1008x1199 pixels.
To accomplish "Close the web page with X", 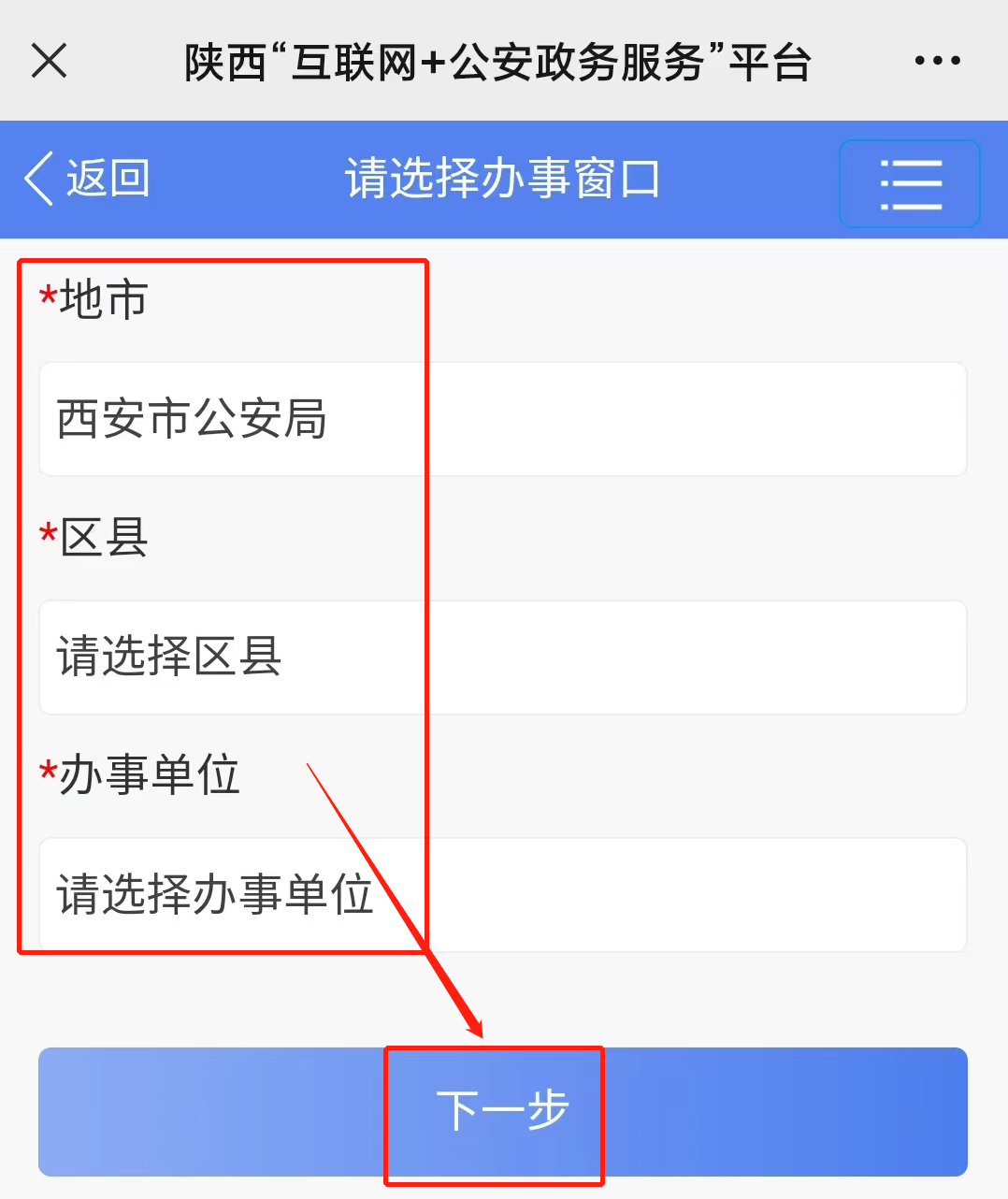I will pos(49,62).
